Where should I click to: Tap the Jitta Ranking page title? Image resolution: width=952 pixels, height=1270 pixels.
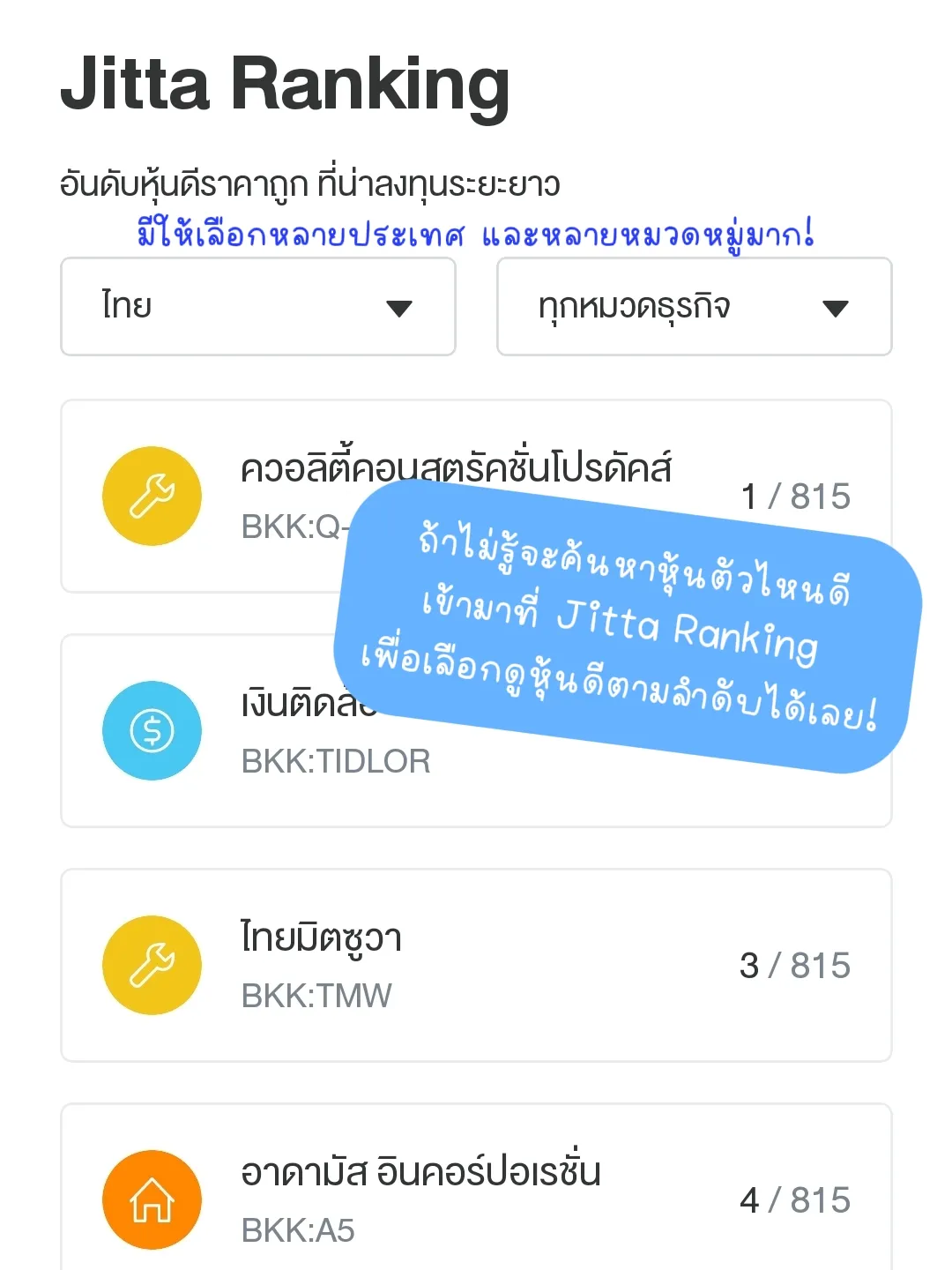click(x=284, y=84)
